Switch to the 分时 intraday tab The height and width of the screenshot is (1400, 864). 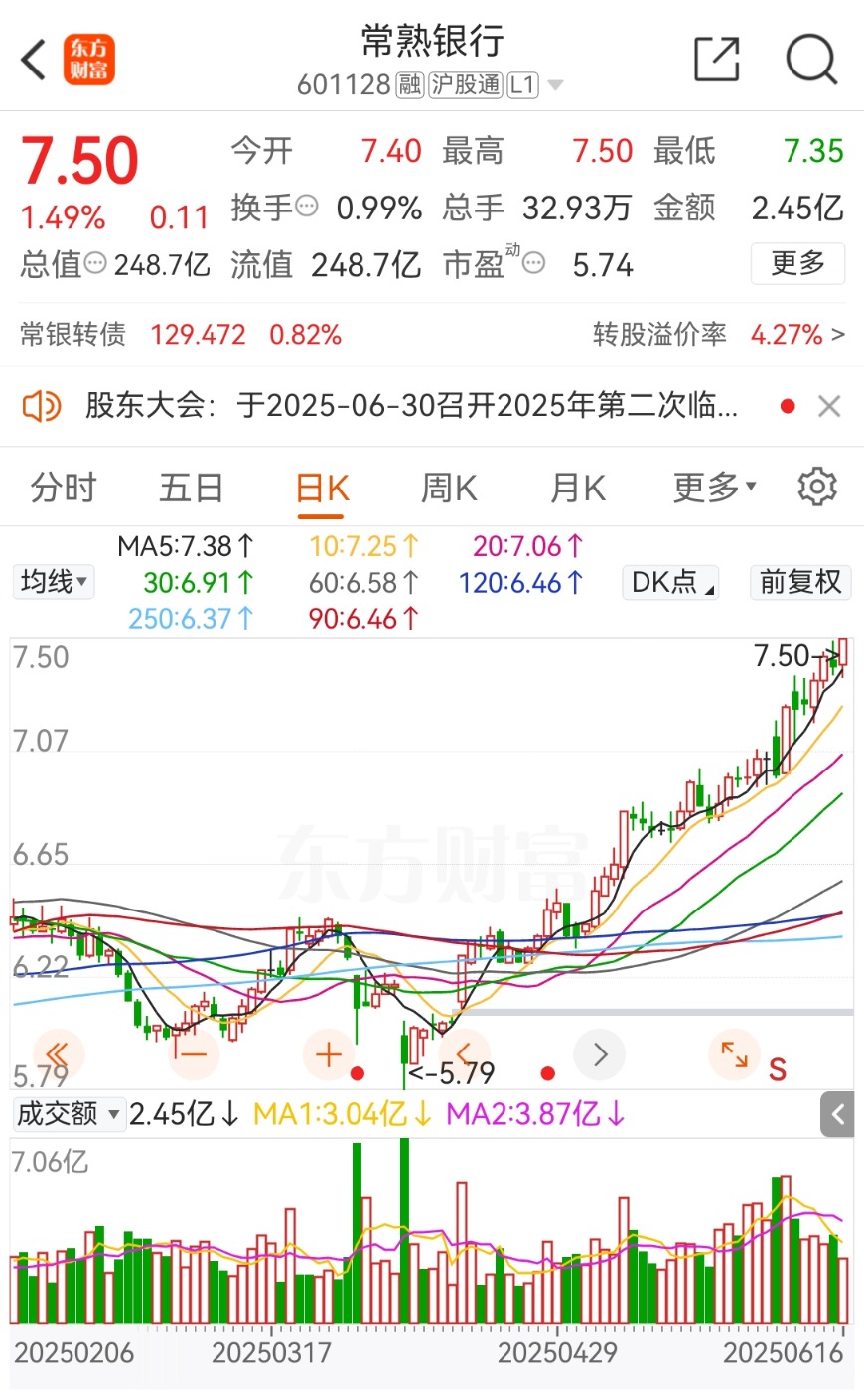pos(64,487)
